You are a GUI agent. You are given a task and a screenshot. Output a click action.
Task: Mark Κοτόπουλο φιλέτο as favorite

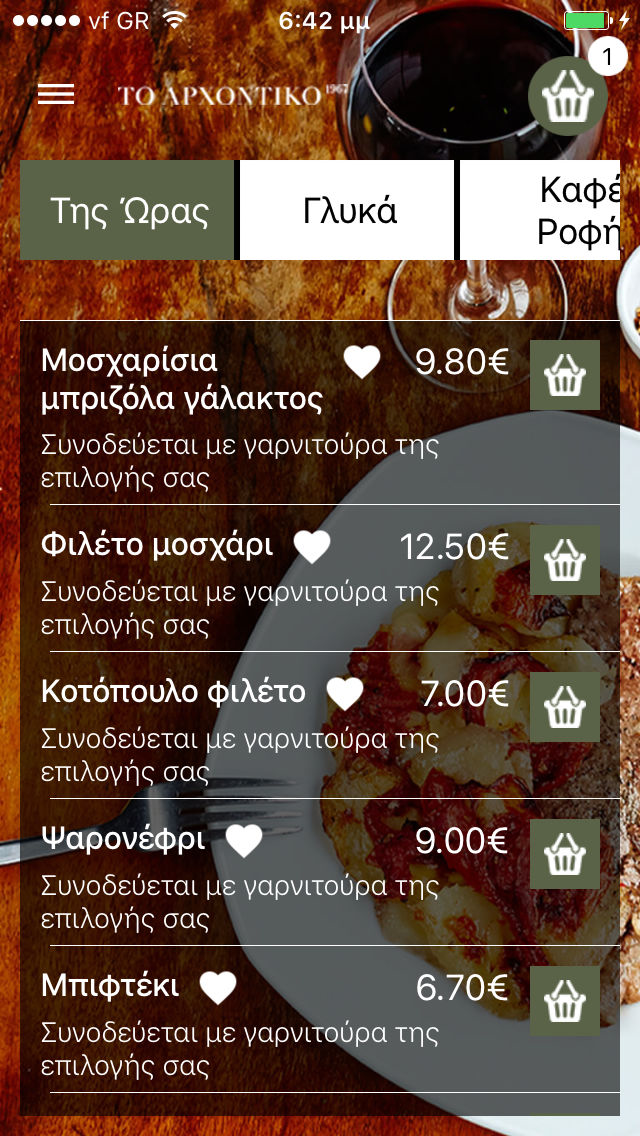pos(346,694)
